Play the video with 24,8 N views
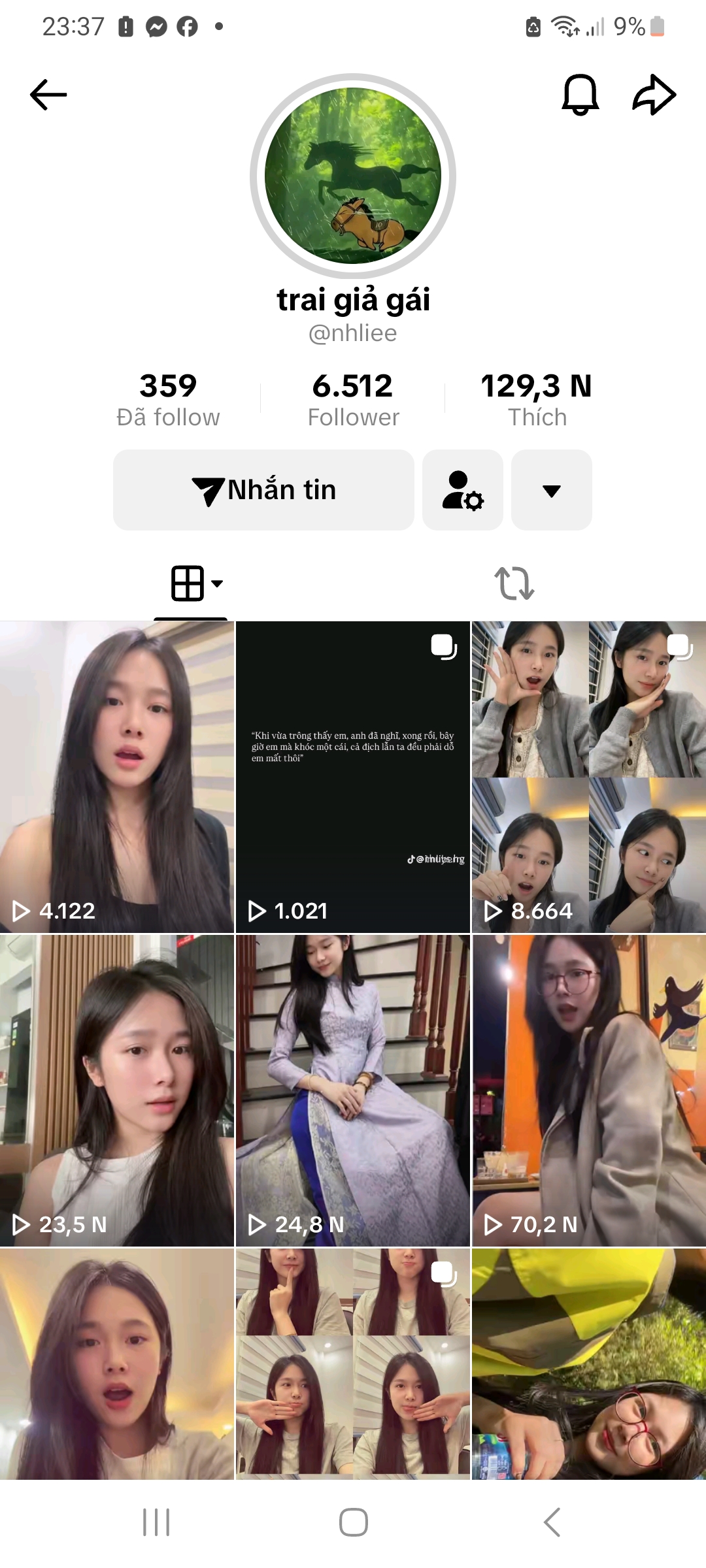The width and height of the screenshot is (706, 1568). [353, 1090]
